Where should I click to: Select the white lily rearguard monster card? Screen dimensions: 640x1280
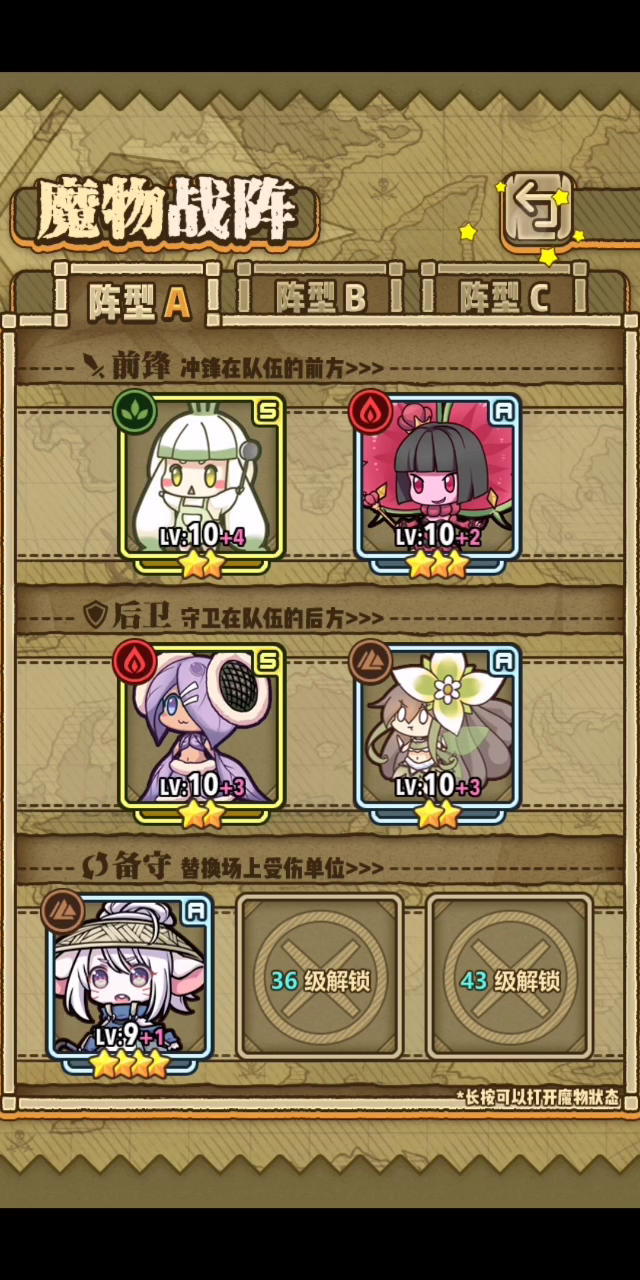point(438,730)
